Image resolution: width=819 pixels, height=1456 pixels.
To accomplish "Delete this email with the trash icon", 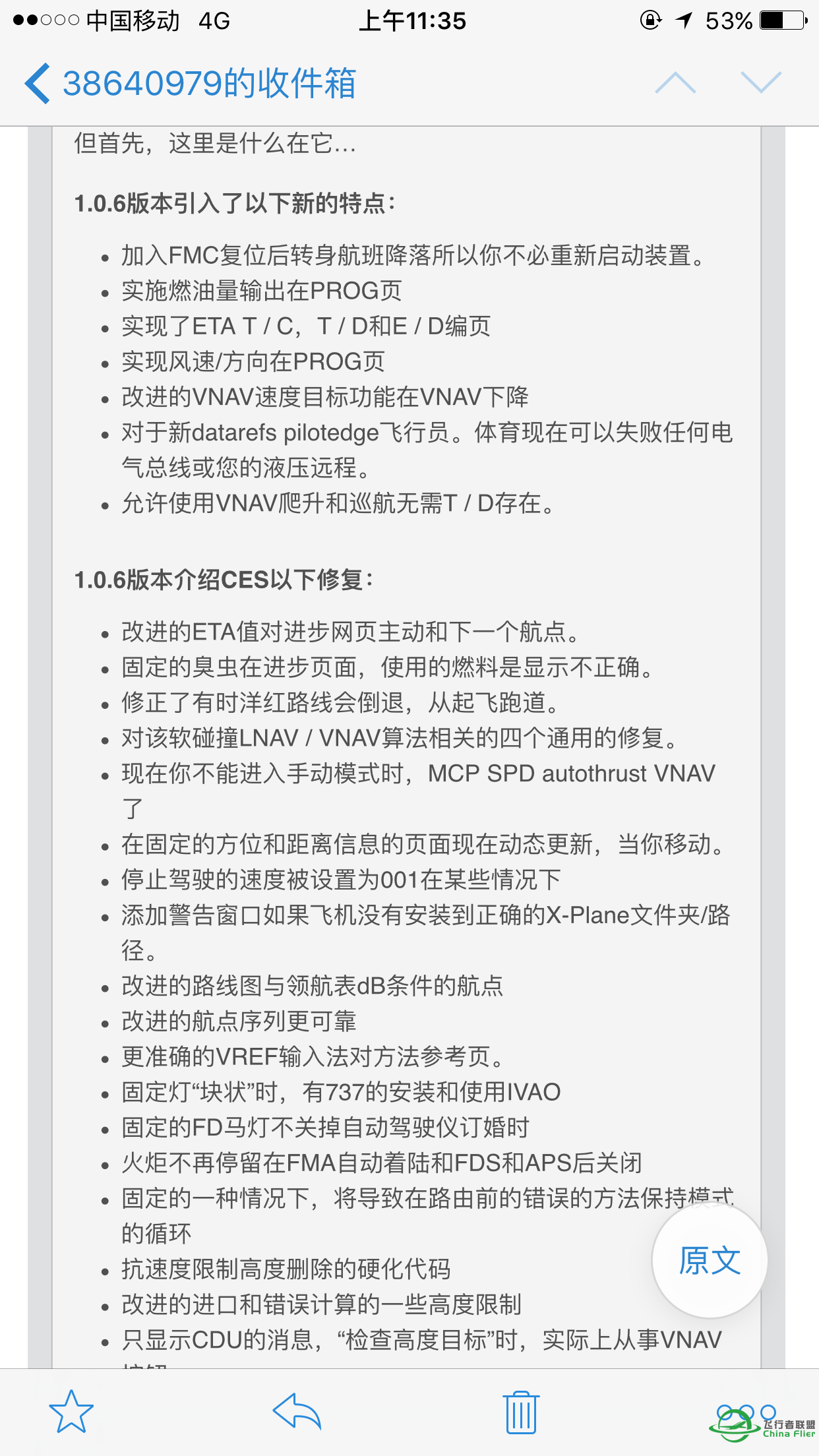I will (522, 1412).
